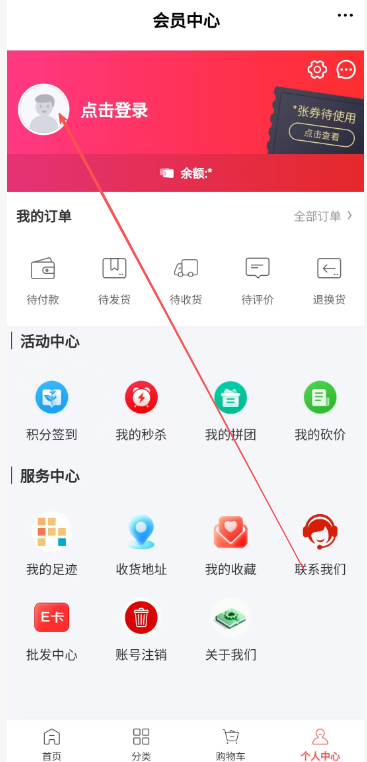Open 待评价 orders

(258, 282)
